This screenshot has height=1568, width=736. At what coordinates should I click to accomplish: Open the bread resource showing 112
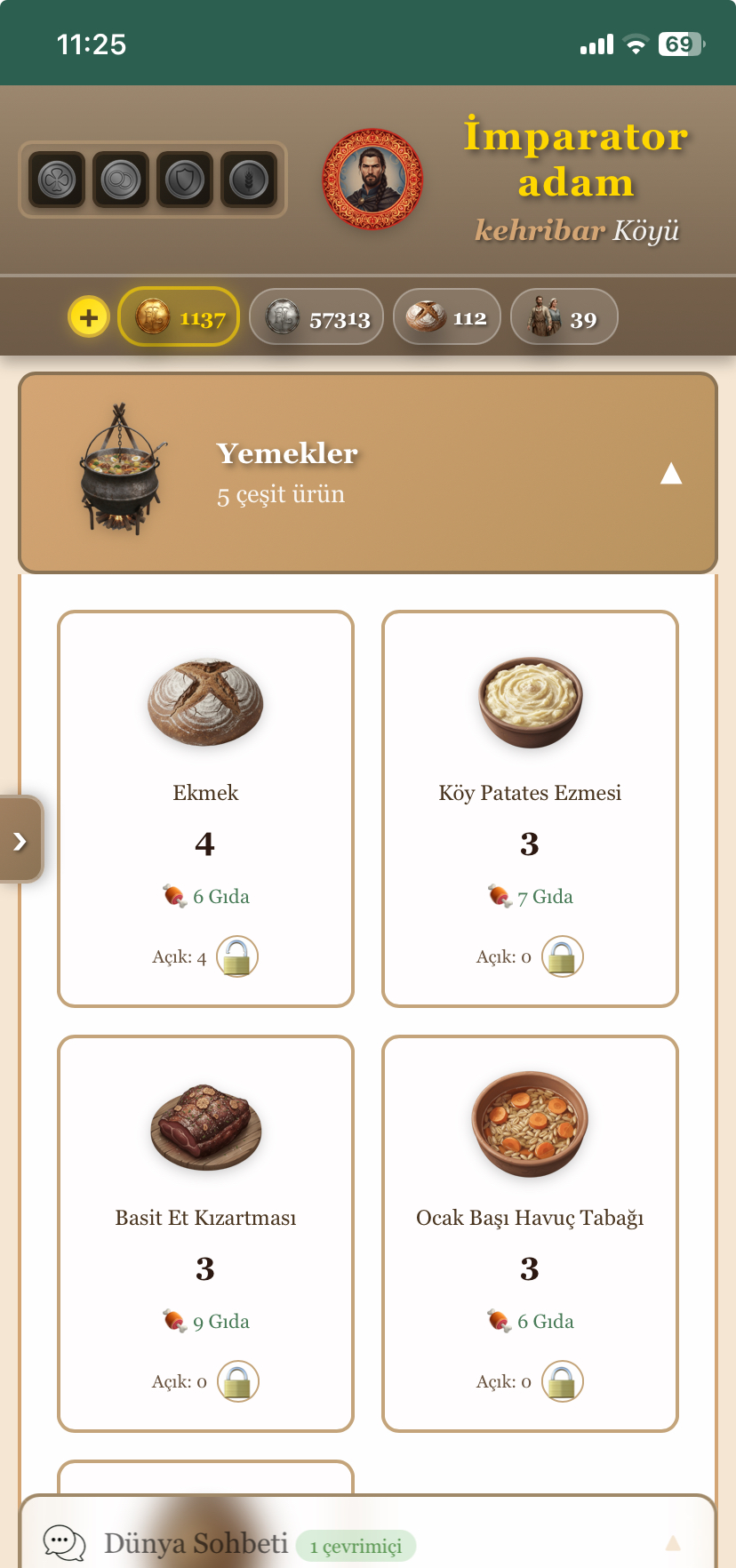point(447,316)
